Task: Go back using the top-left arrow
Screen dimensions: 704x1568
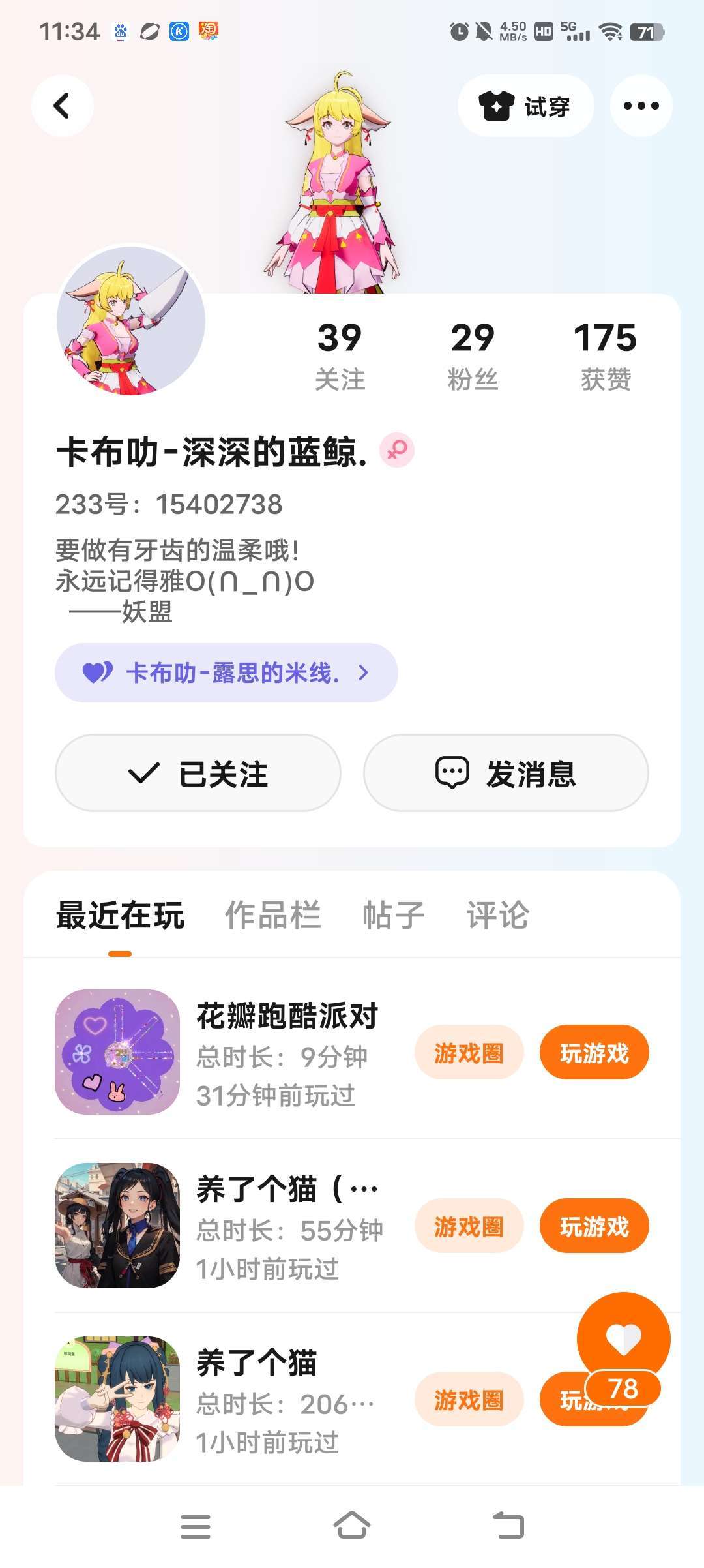Action: [x=63, y=106]
